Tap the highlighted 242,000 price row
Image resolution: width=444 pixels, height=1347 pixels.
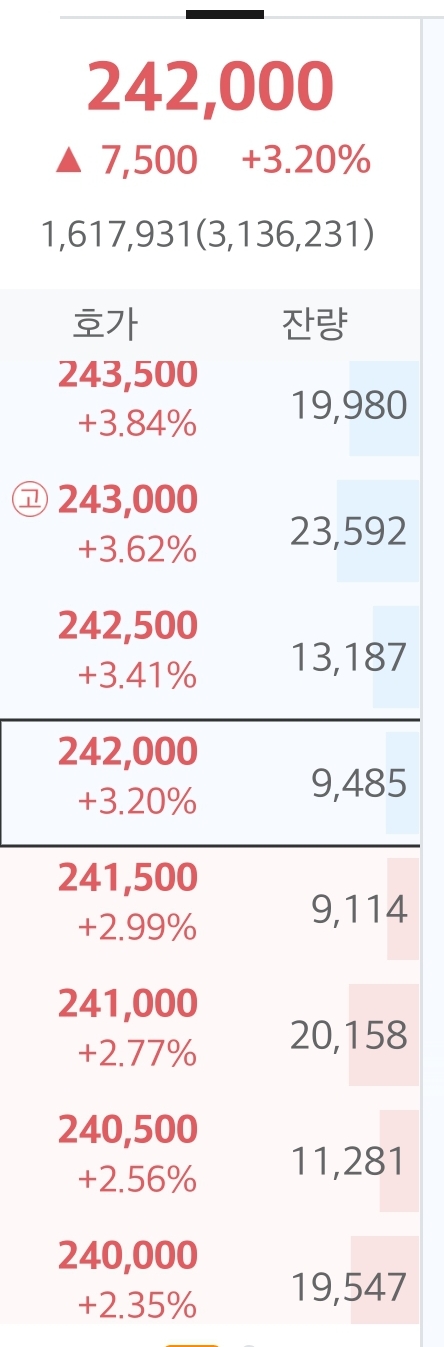pos(210,782)
